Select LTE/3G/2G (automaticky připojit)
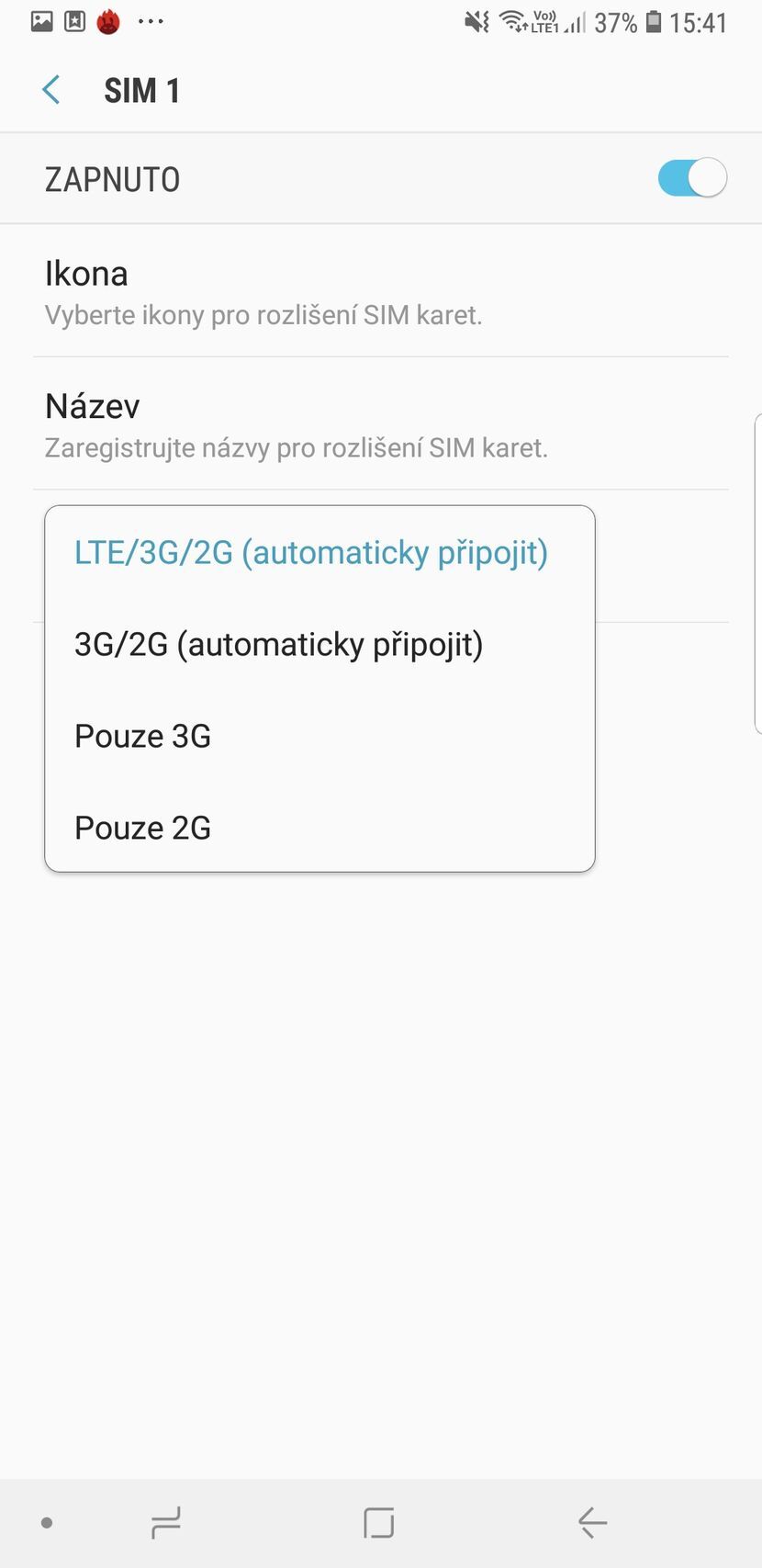Viewport: 762px width, 1568px height. [x=311, y=552]
